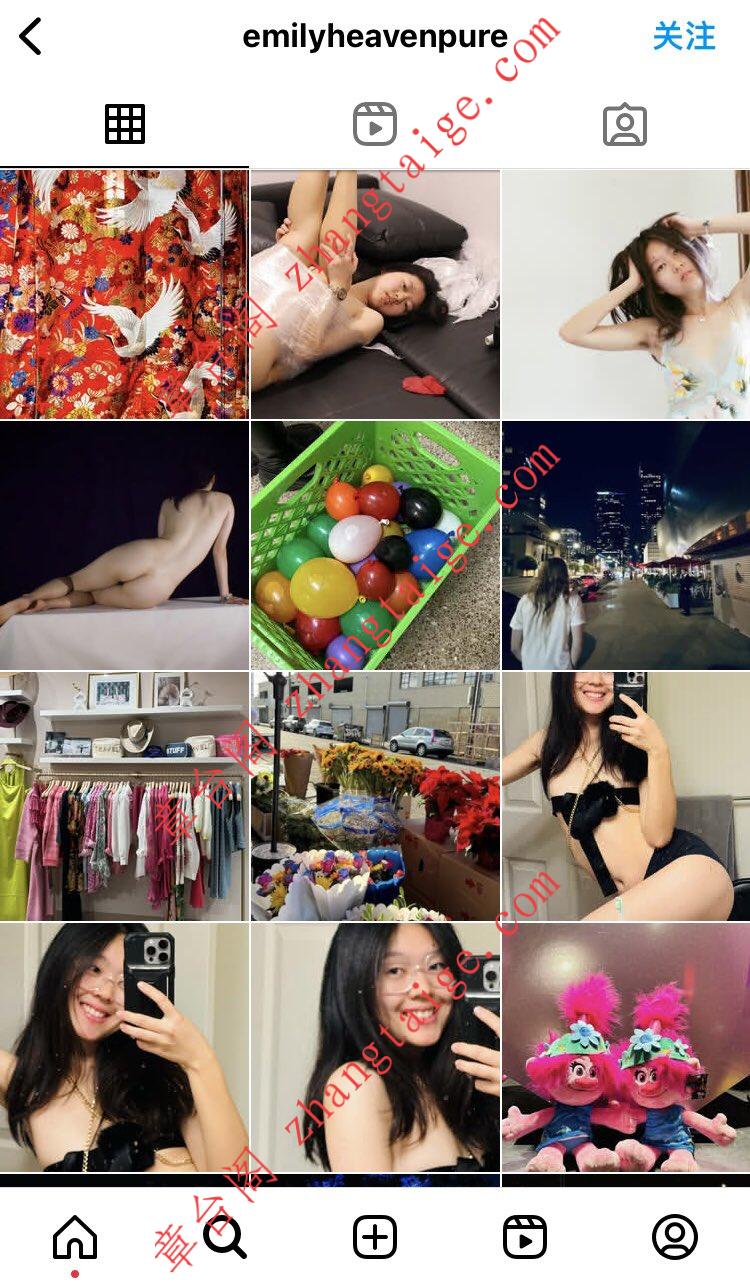The width and height of the screenshot is (750, 1286).
Task: Follow this account with the 关注 button
Action: point(684,37)
